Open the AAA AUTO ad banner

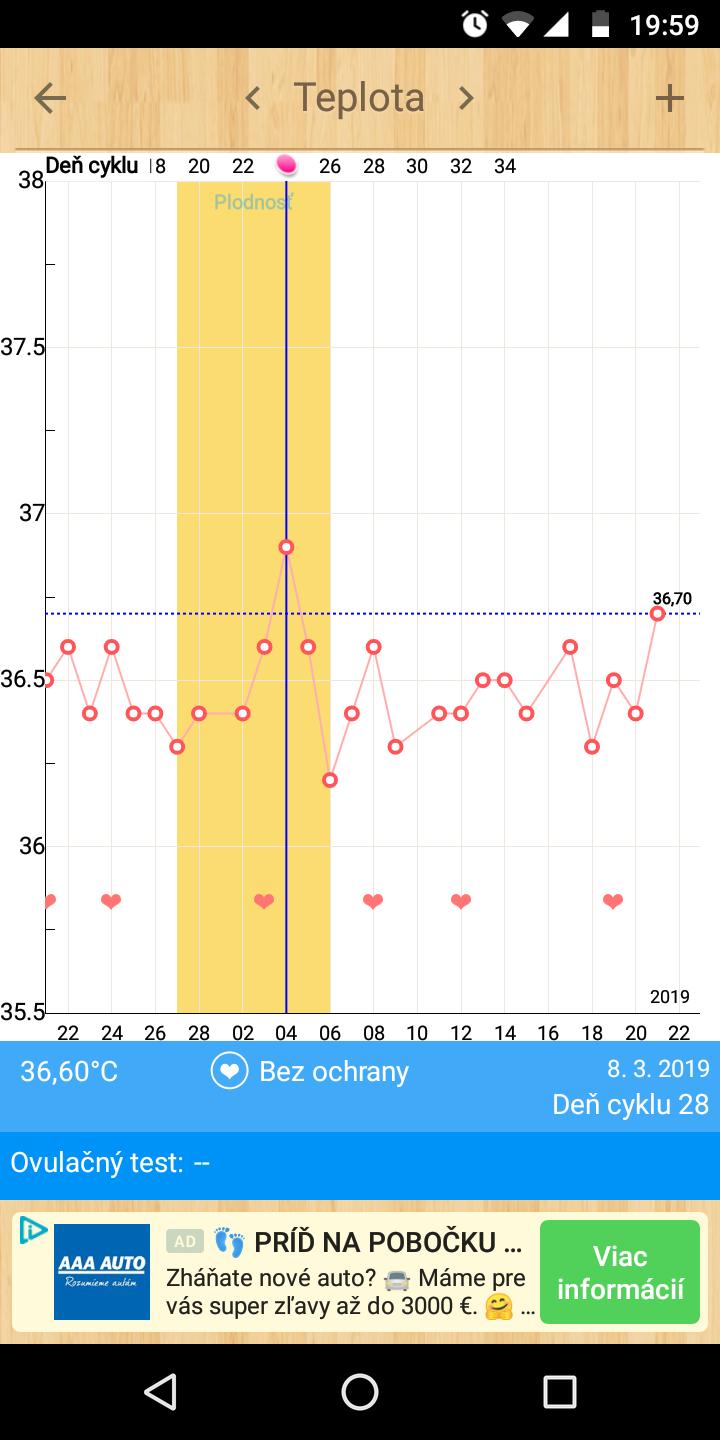(x=102, y=1272)
